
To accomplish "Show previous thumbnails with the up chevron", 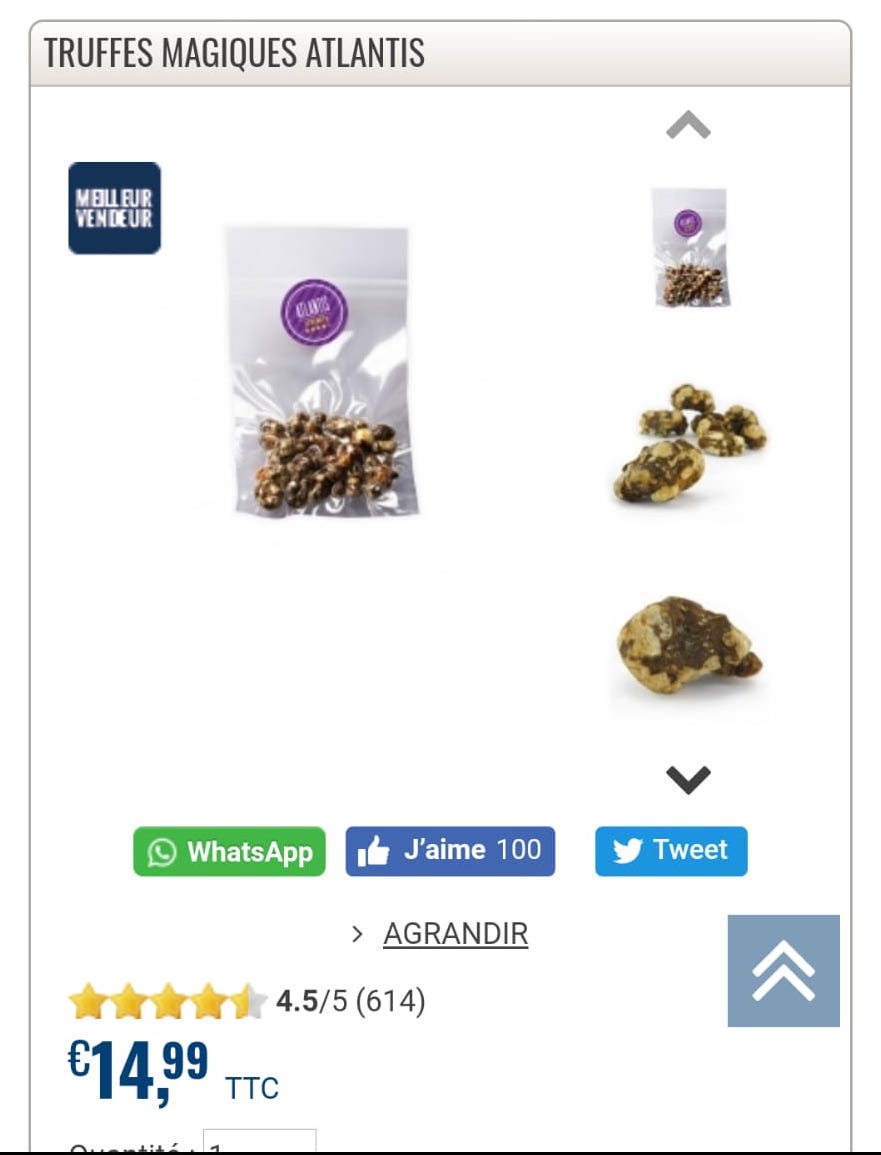I will [x=688, y=126].
